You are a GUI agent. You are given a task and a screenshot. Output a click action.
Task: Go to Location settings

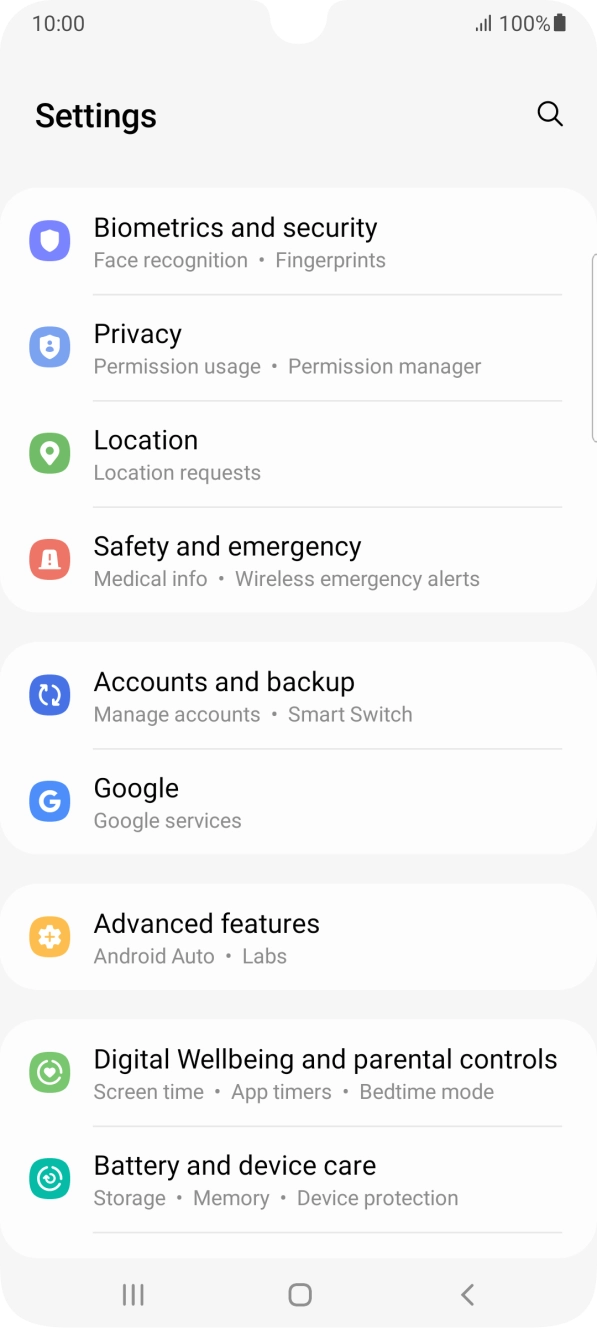click(x=298, y=454)
